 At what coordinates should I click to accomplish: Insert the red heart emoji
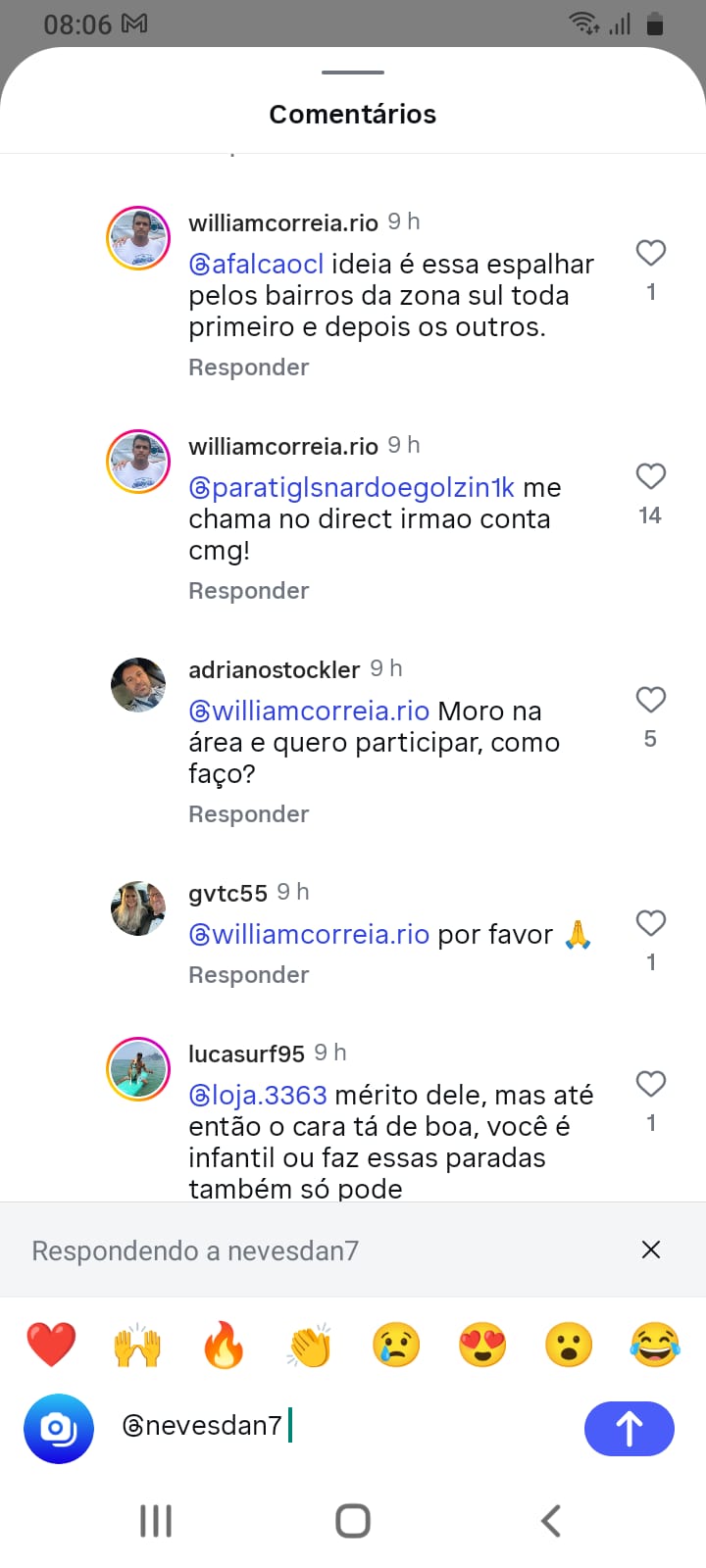coord(51,1345)
